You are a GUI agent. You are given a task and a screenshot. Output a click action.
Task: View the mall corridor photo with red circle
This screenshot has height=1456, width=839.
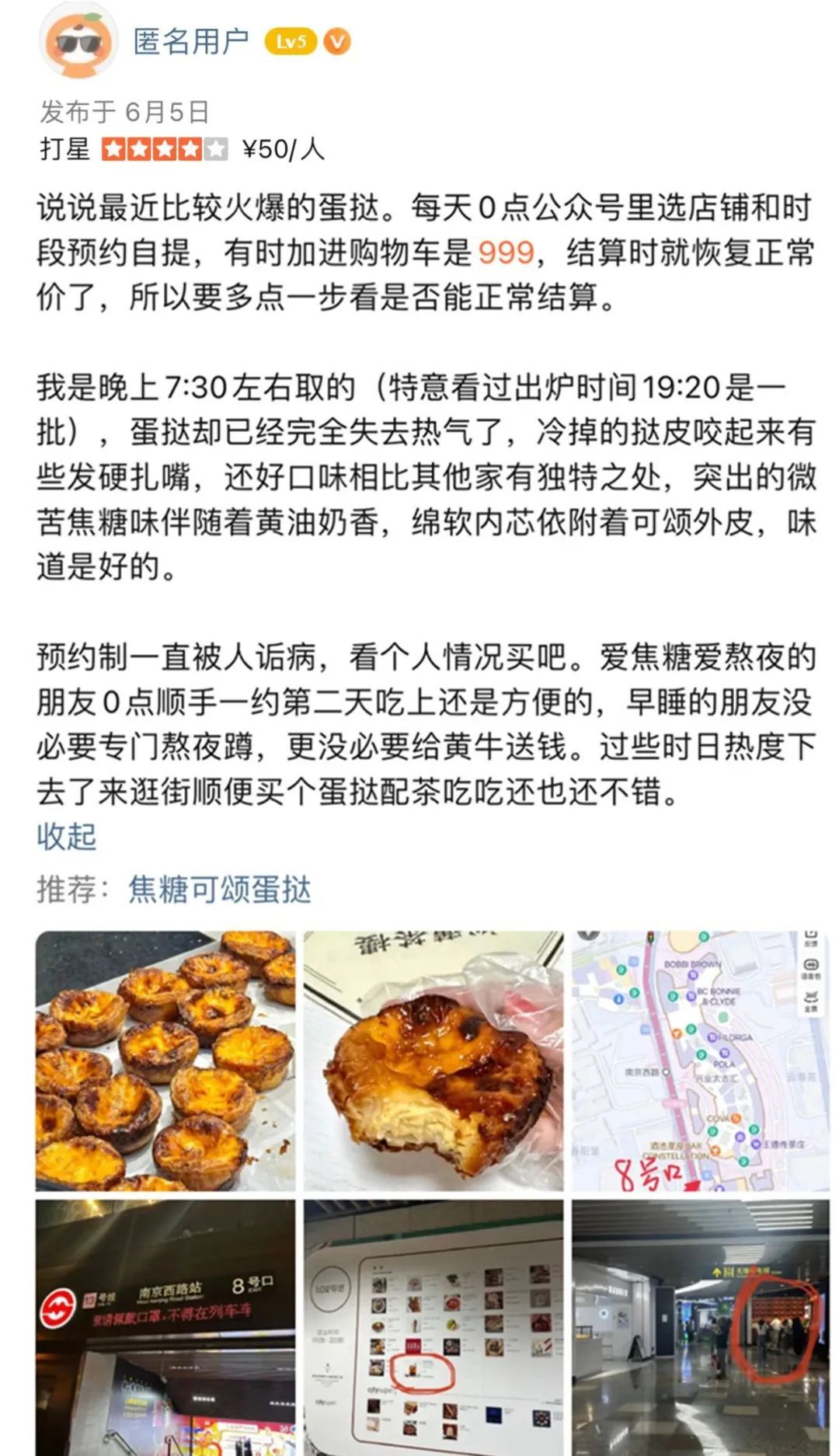point(701,1327)
